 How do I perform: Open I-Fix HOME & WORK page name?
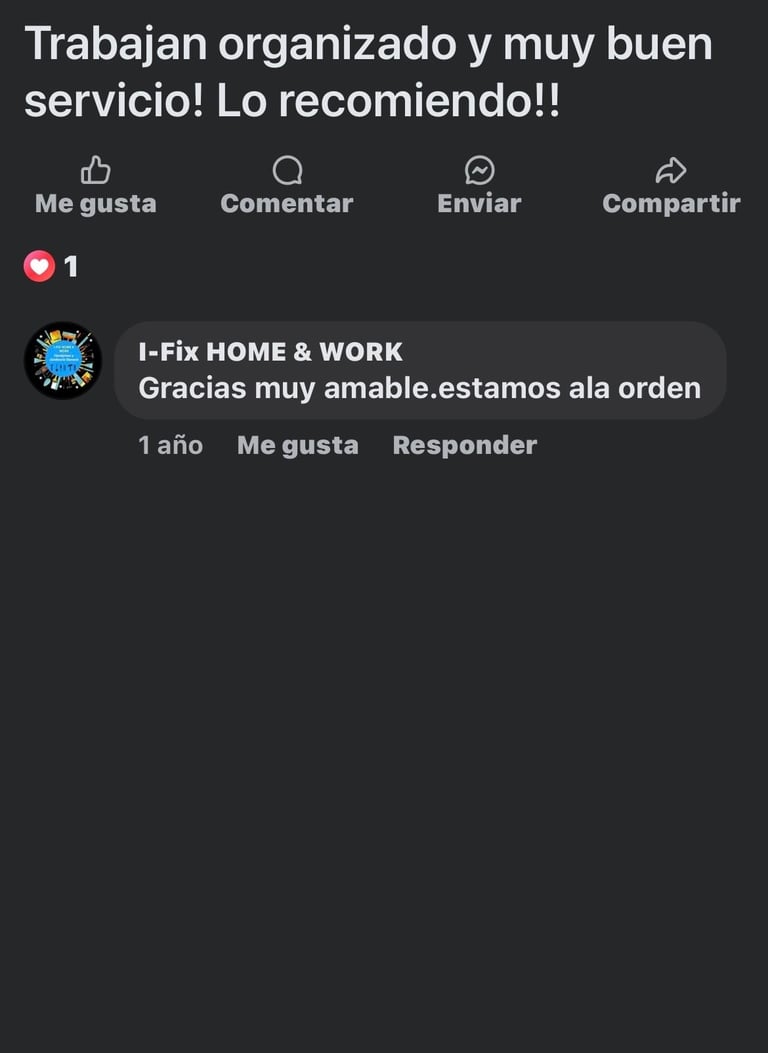[270, 352]
